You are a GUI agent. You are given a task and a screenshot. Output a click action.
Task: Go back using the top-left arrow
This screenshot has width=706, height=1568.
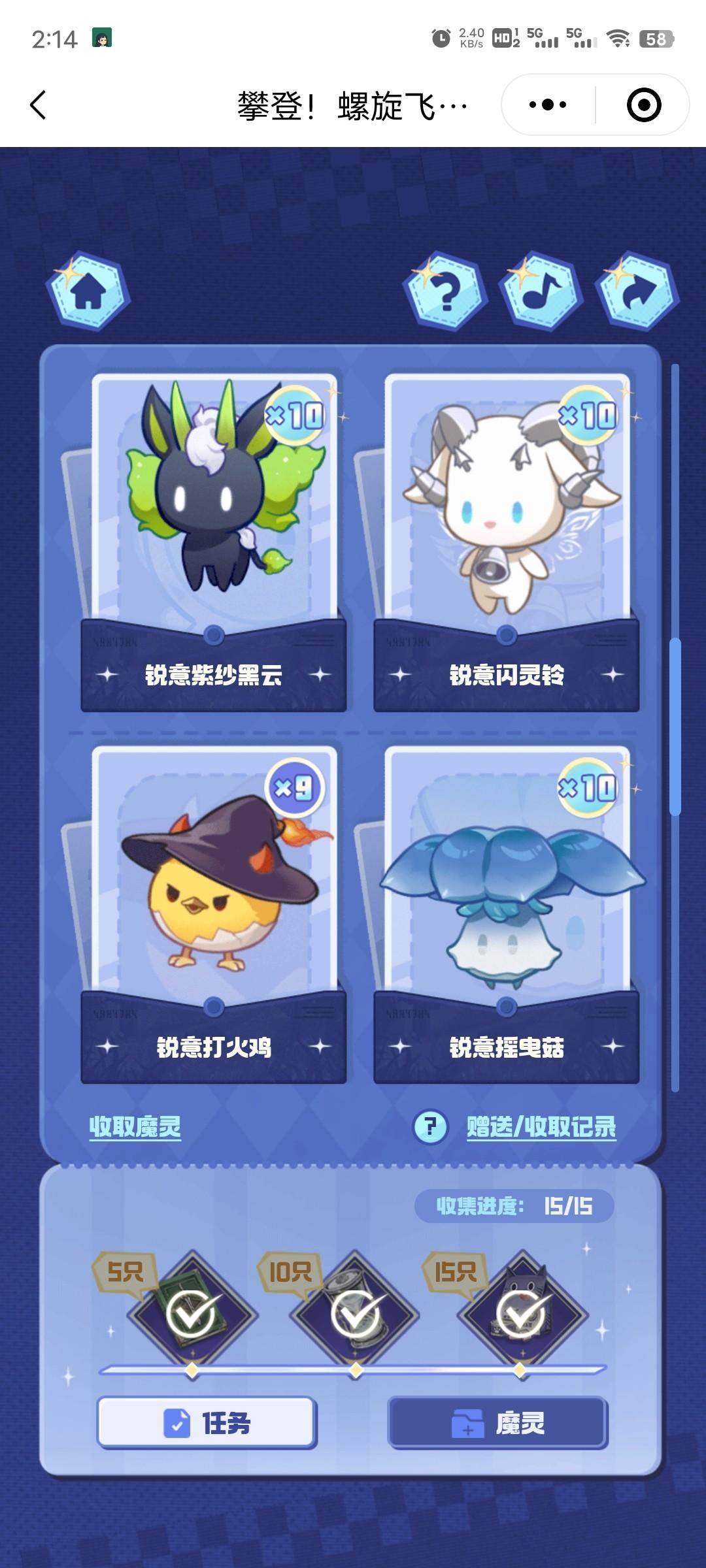(39, 105)
